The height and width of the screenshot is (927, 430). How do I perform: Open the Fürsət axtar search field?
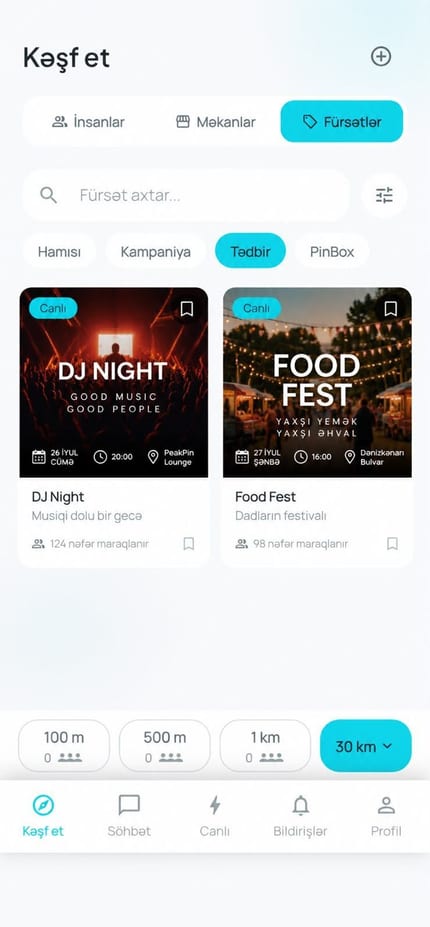click(x=185, y=195)
